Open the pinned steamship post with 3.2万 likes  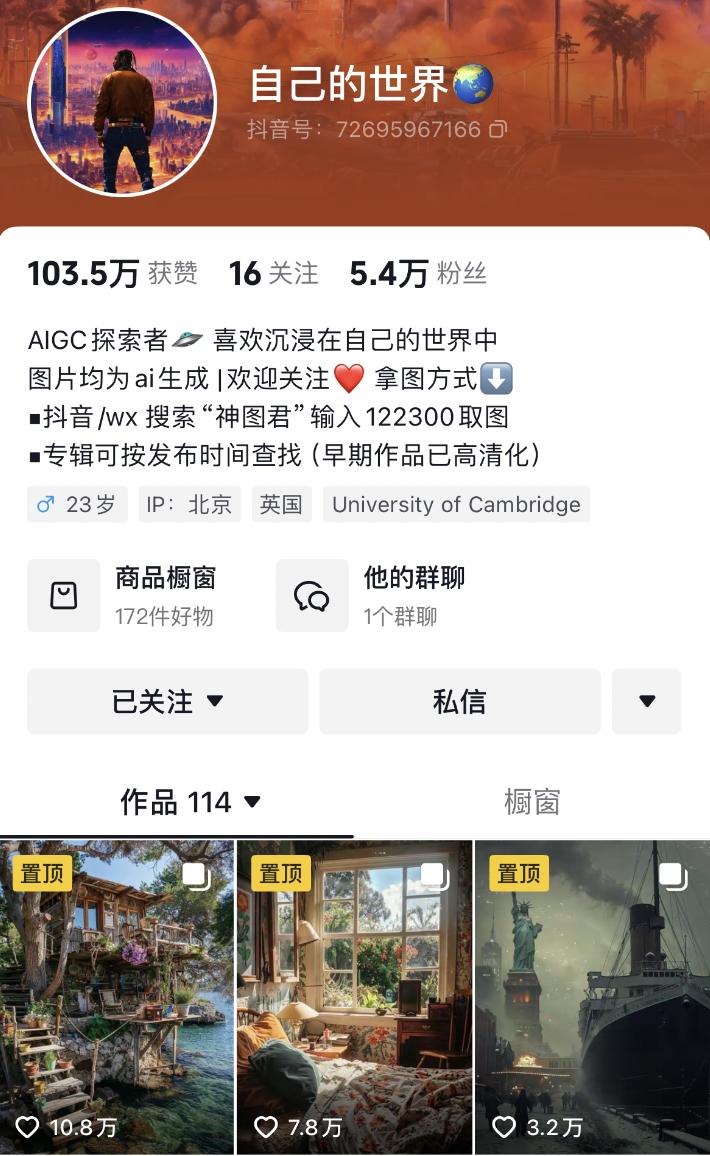pyautogui.click(x=592, y=997)
